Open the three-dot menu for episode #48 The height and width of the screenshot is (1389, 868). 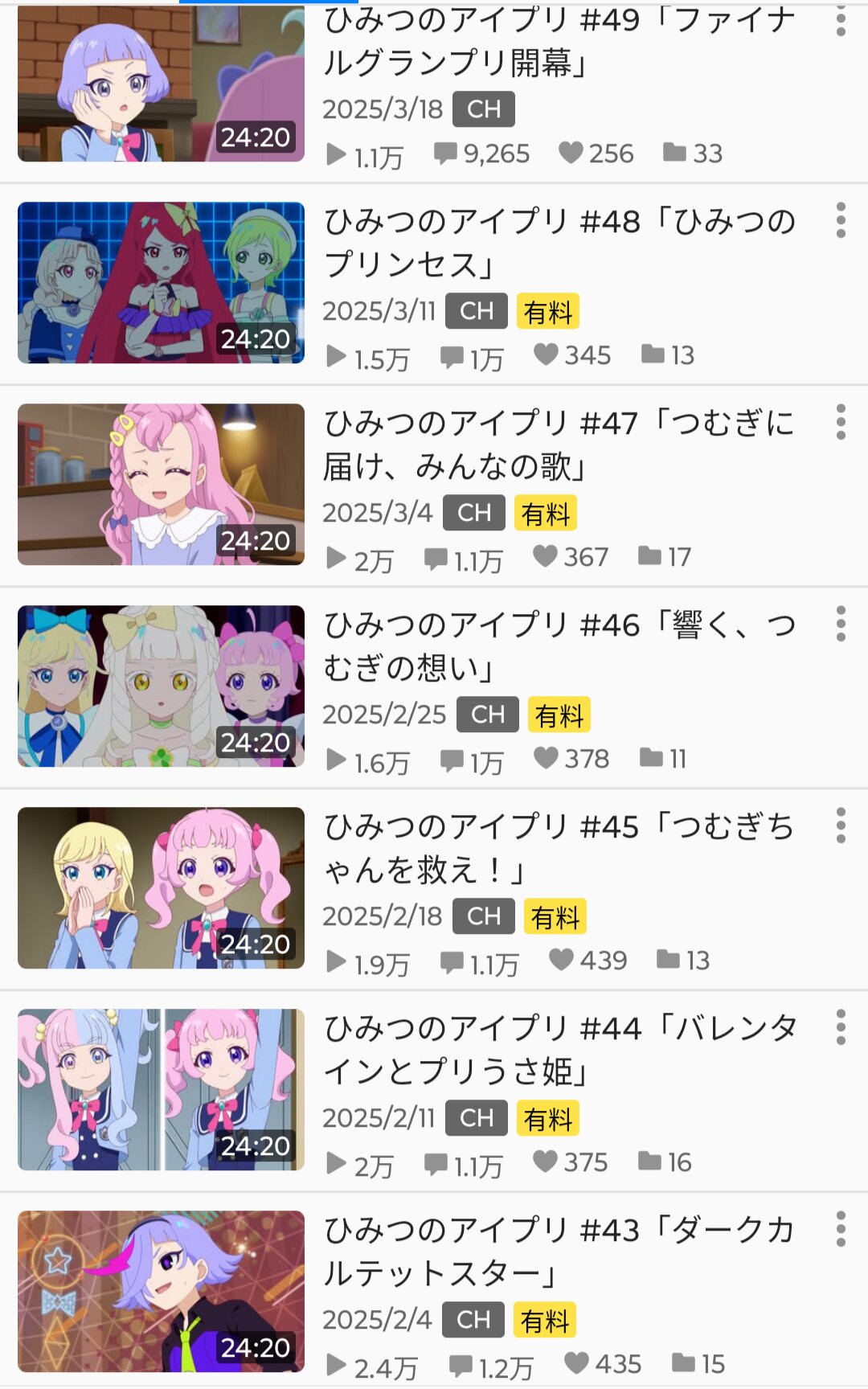click(841, 220)
